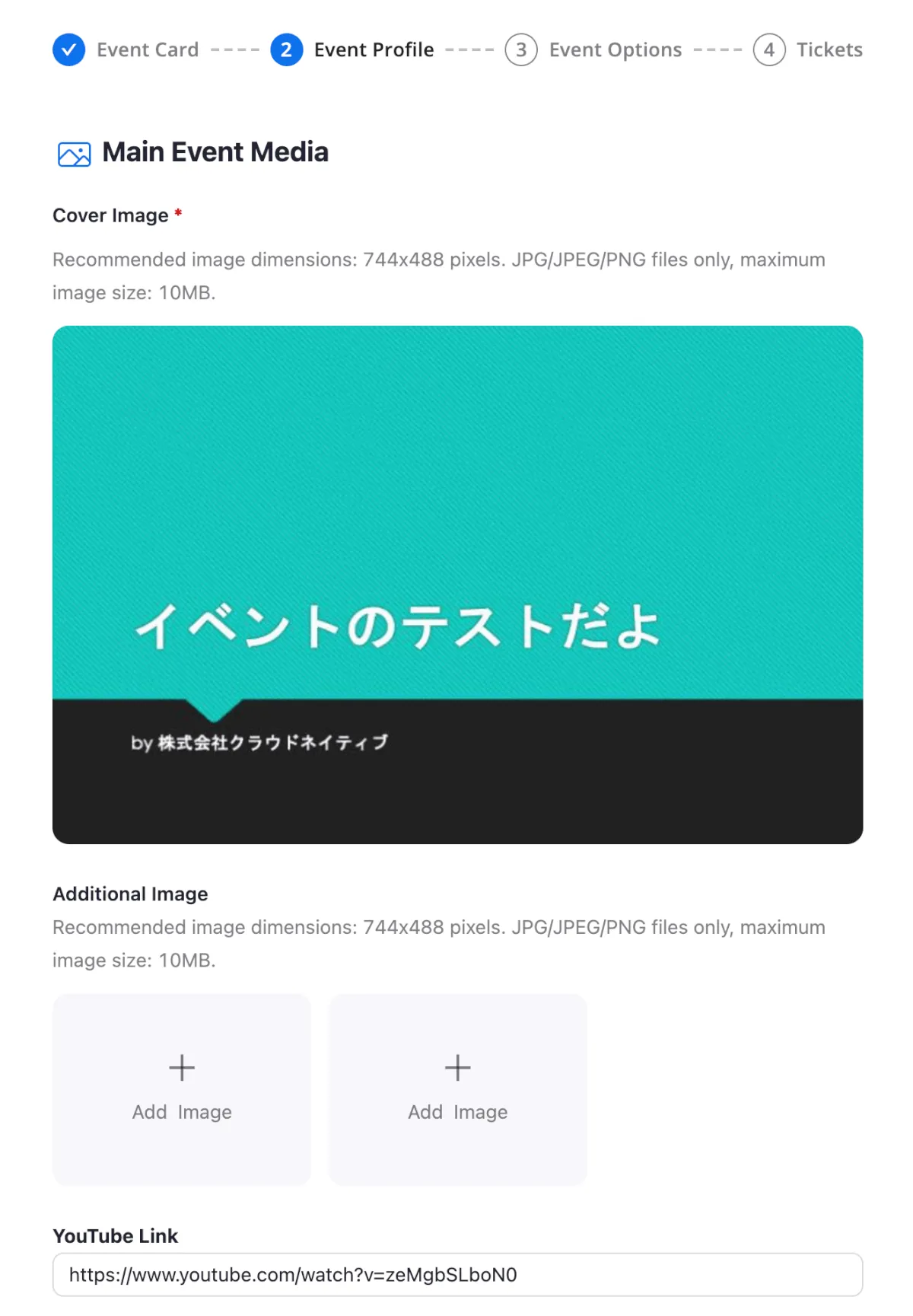Add the second additional image
The width and height of the screenshot is (913, 1316).
[x=457, y=1088]
